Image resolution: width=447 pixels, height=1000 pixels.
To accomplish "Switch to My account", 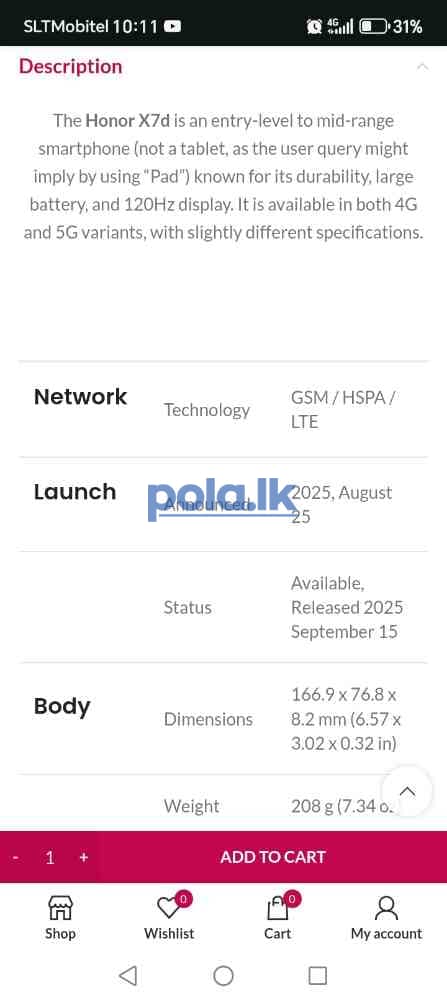I will [386, 918].
